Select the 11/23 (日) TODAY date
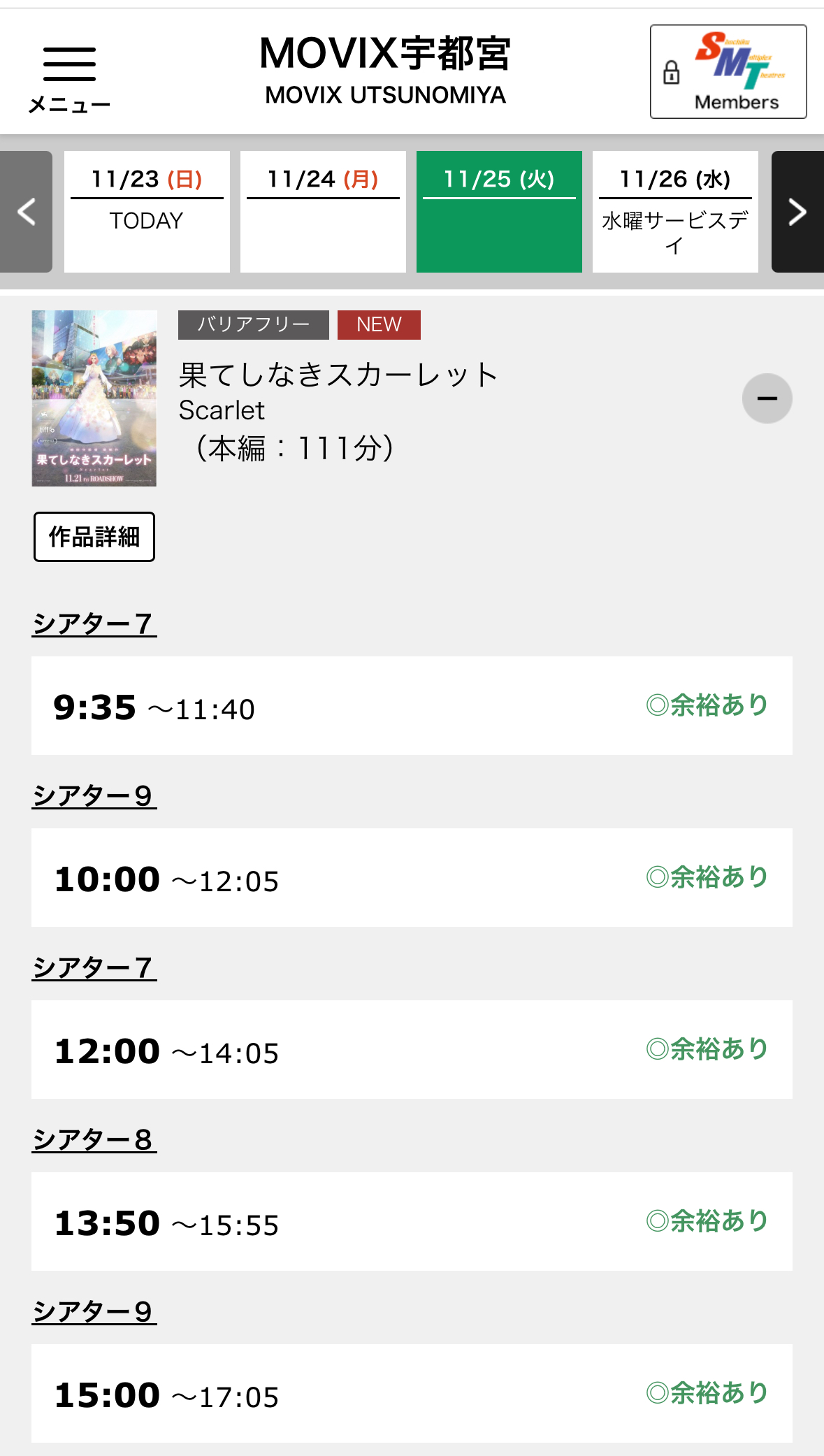The height and width of the screenshot is (1456, 824). coord(147,211)
